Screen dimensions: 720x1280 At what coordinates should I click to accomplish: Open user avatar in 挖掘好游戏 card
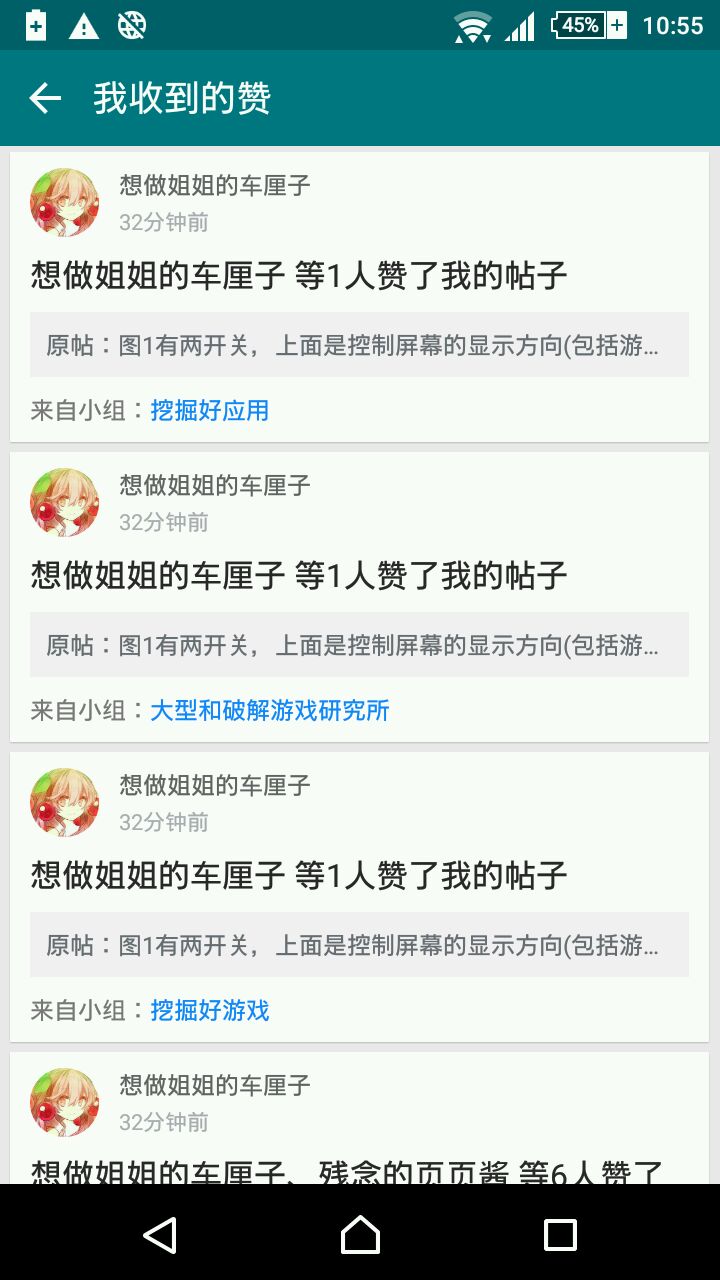65,802
